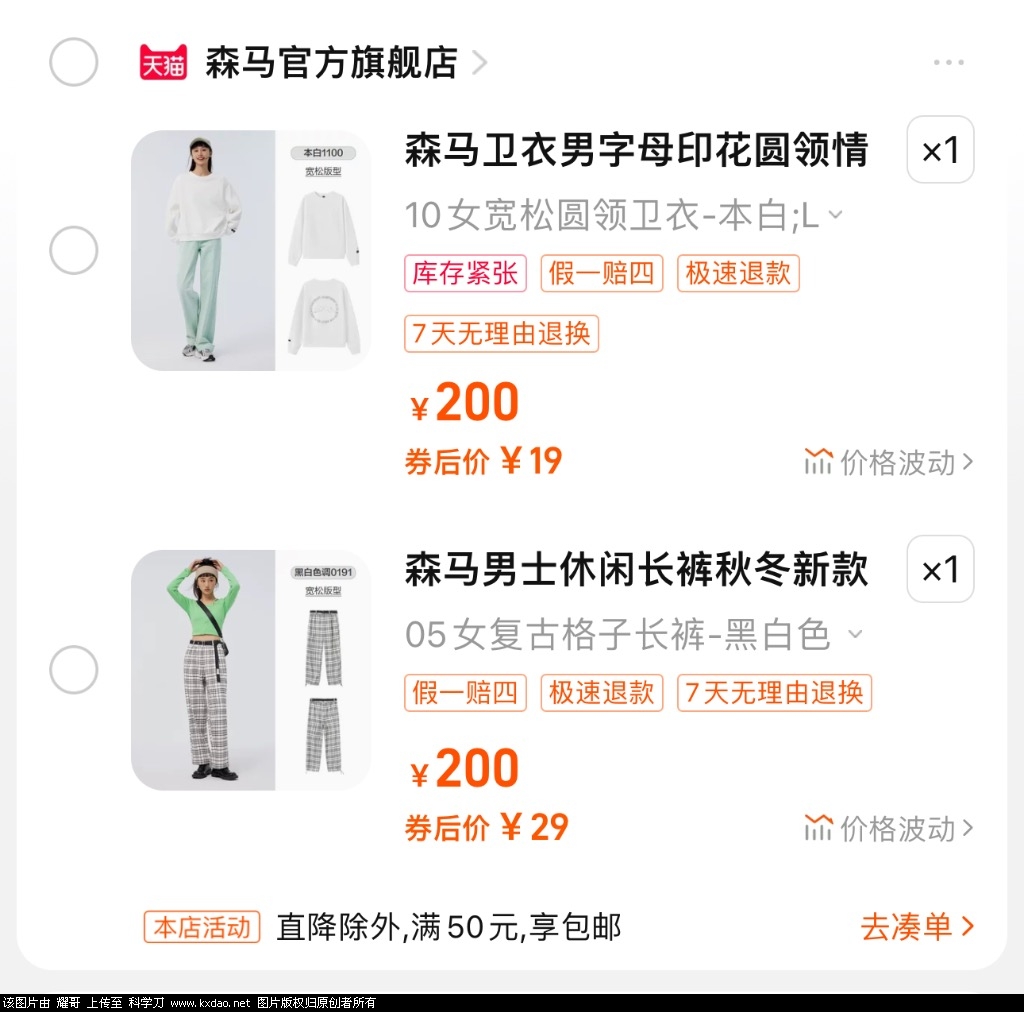Screen dimensions: 1024x1012
Task: Change quantity of the 森马卫衣 sweatshirt
Action: 940,151
